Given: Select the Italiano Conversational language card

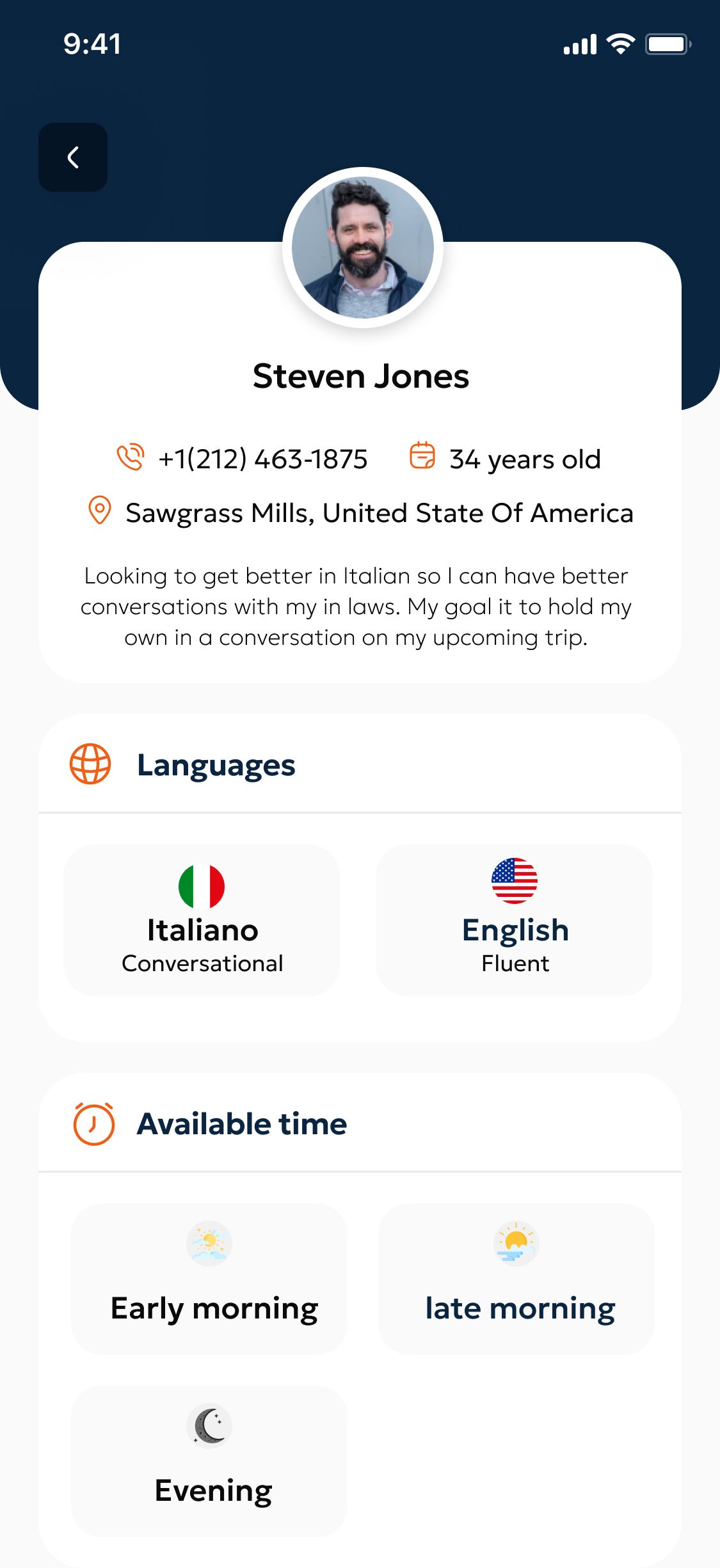Looking at the screenshot, I should (202, 920).
